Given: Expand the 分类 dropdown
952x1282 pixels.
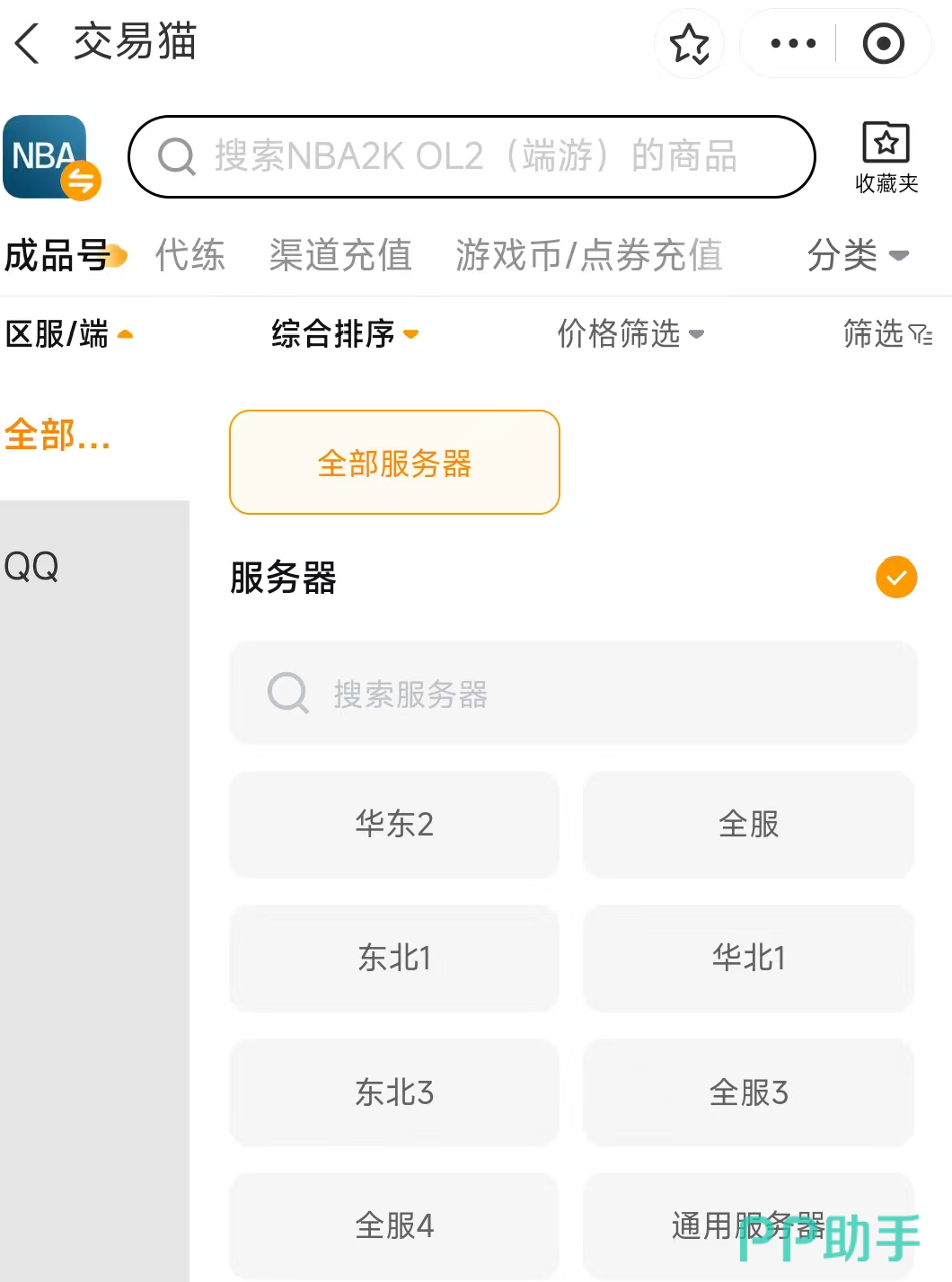Looking at the screenshot, I should (x=858, y=255).
